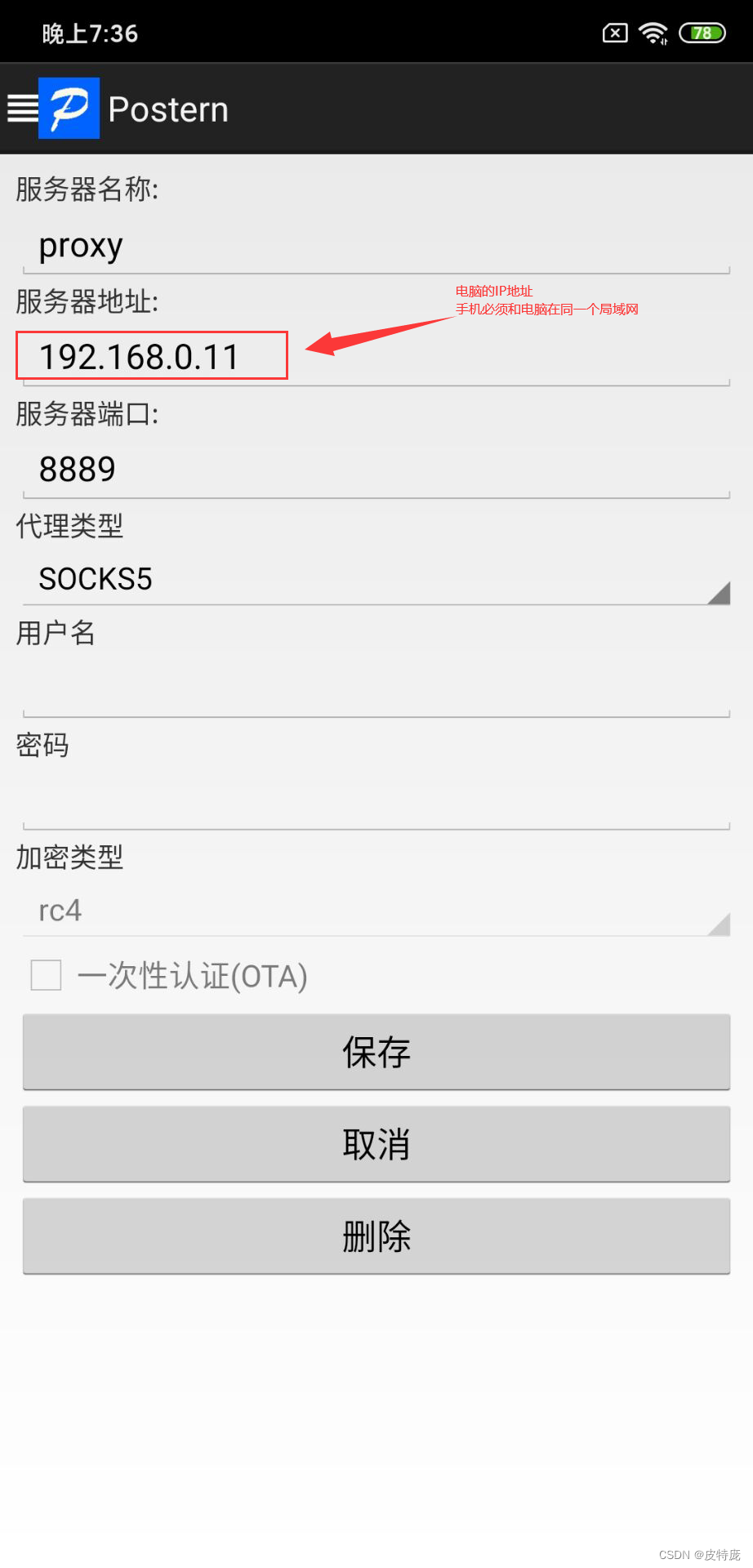
Task: Open the Postern navigation menu
Action: coord(22,108)
